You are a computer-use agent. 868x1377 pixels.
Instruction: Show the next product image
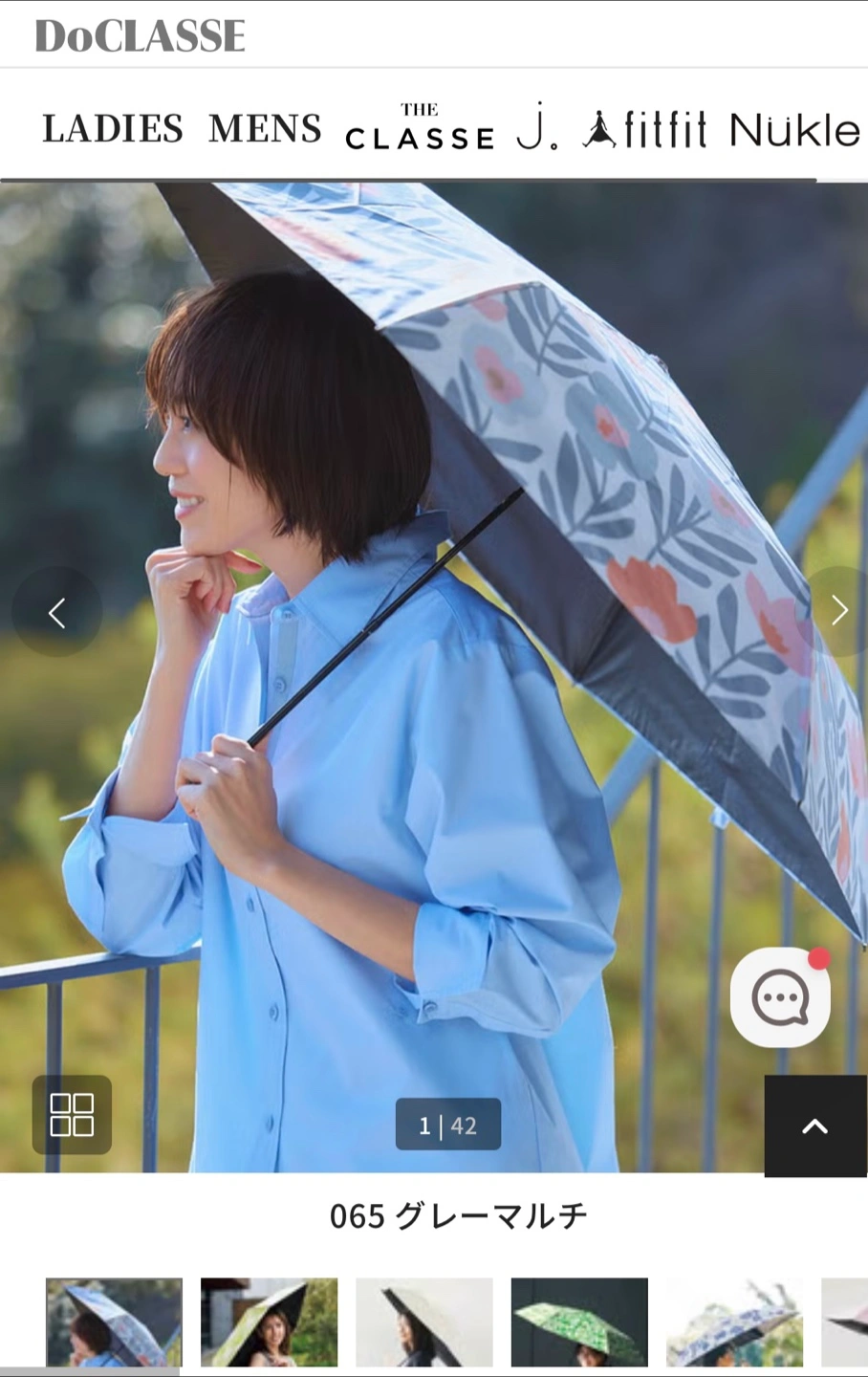(x=838, y=610)
